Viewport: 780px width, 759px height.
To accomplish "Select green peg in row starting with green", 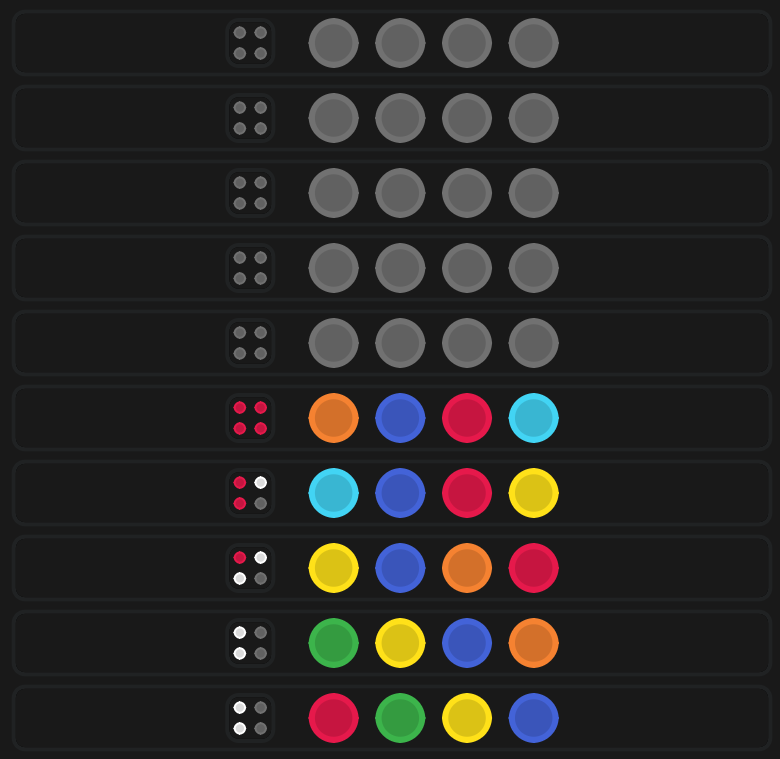I will pos(333,643).
